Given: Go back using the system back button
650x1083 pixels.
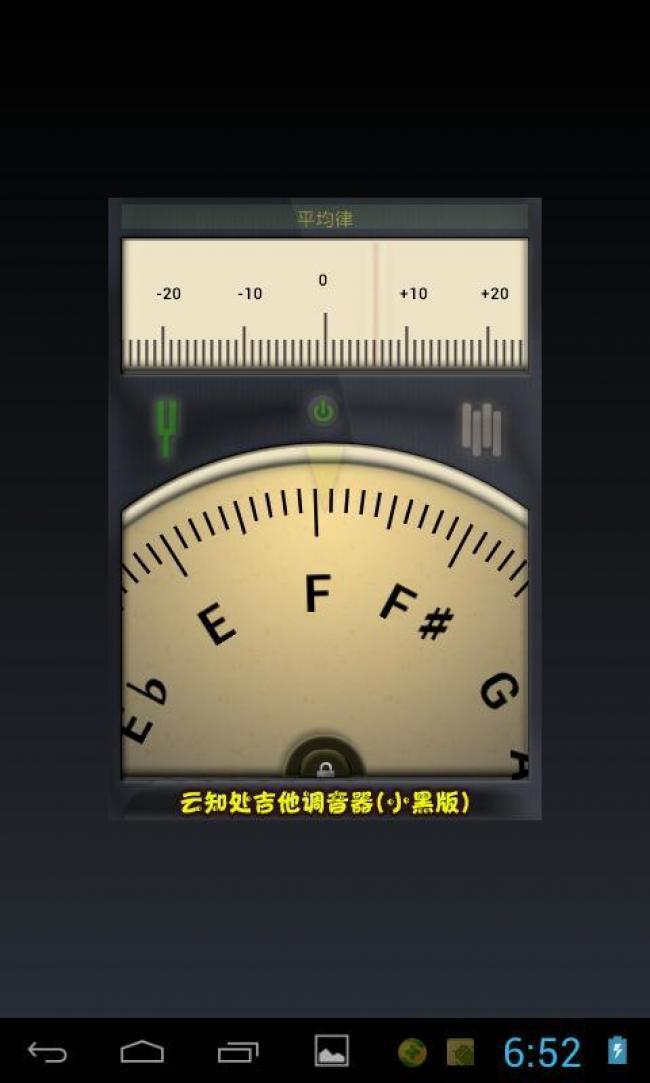Looking at the screenshot, I should click(x=47, y=1051).
